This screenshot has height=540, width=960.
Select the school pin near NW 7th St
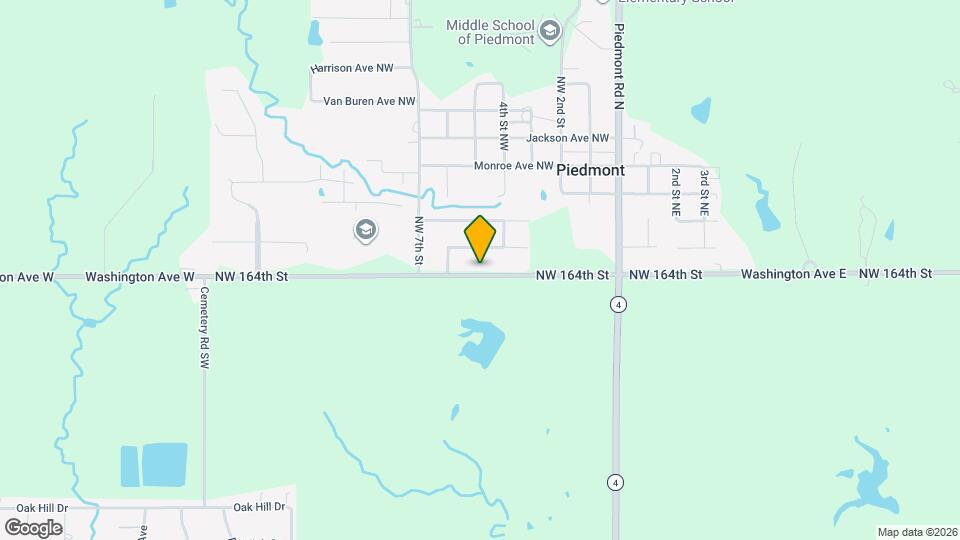[x=366, y=231]
